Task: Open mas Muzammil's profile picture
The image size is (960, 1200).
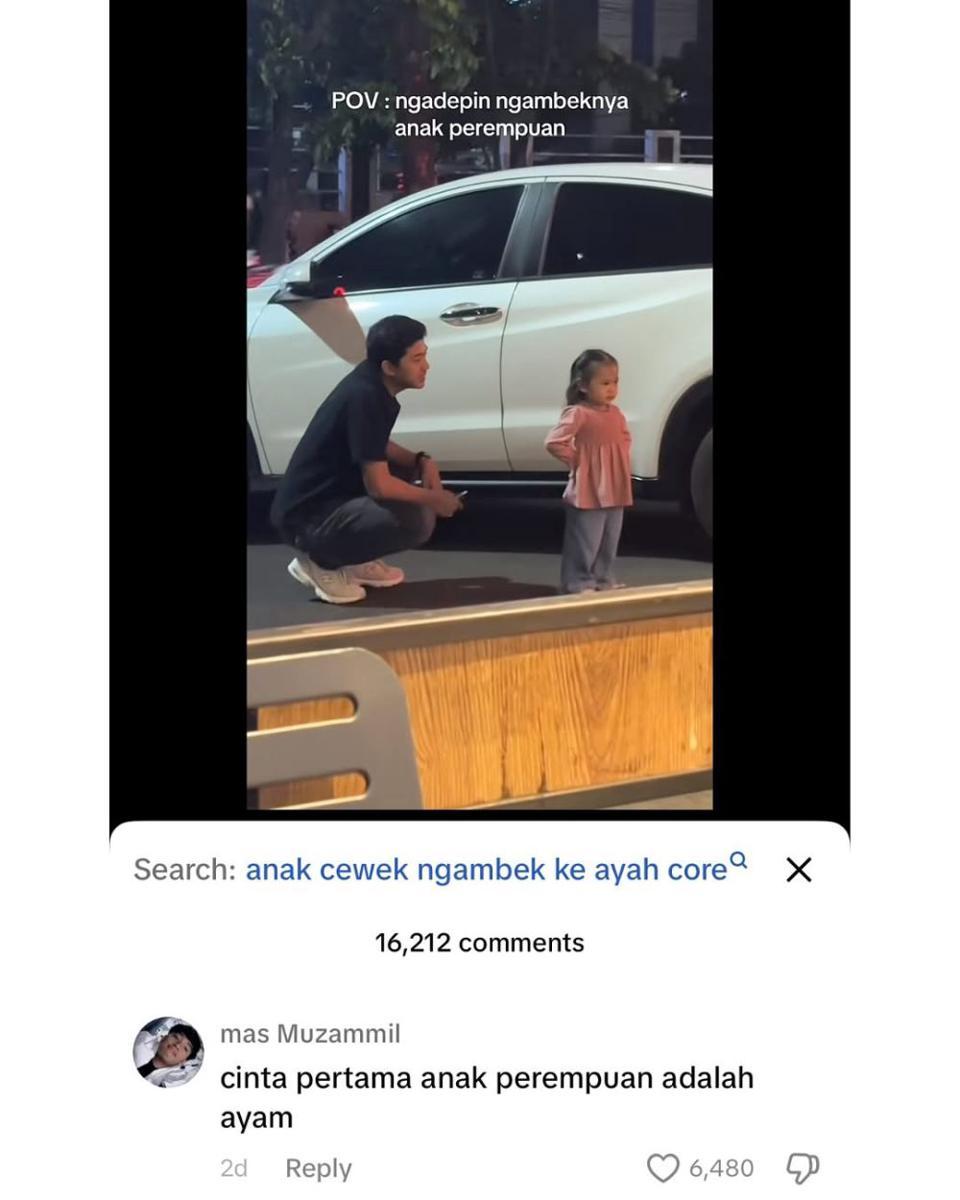Action: [169, 1052]
